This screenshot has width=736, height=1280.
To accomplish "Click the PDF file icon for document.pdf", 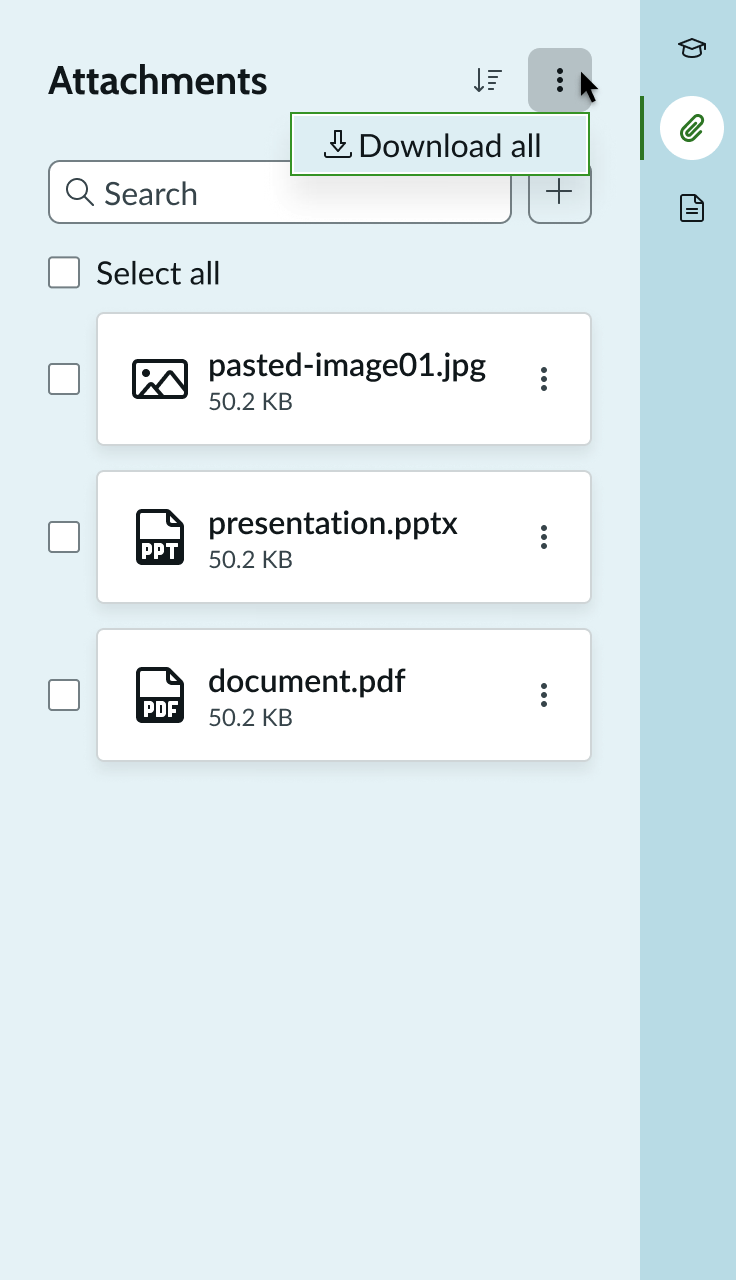I will coord(159,695).
